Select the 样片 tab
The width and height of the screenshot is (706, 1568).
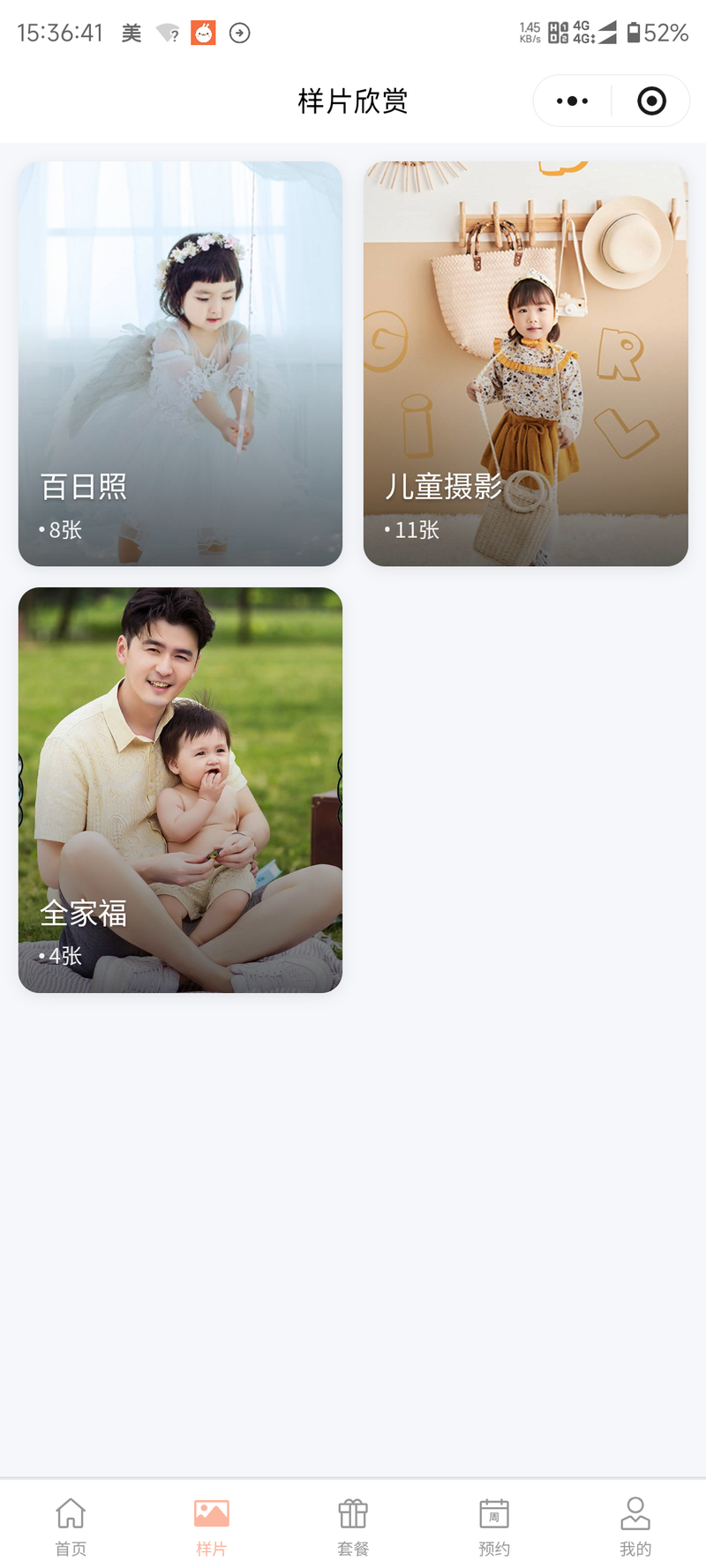(x=212, y=1526)
